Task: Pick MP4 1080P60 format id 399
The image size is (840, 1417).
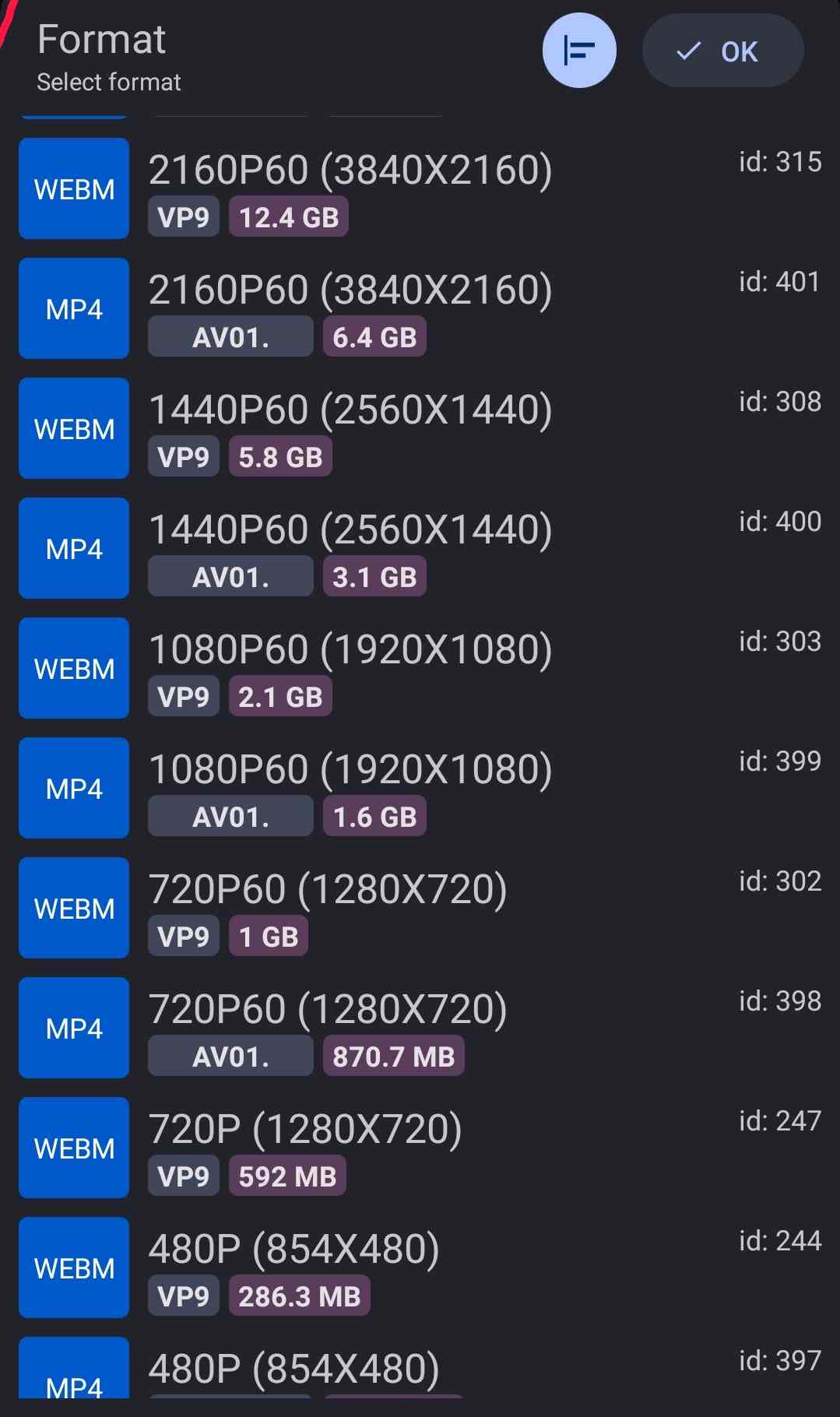Action: (x=420, y=789)
